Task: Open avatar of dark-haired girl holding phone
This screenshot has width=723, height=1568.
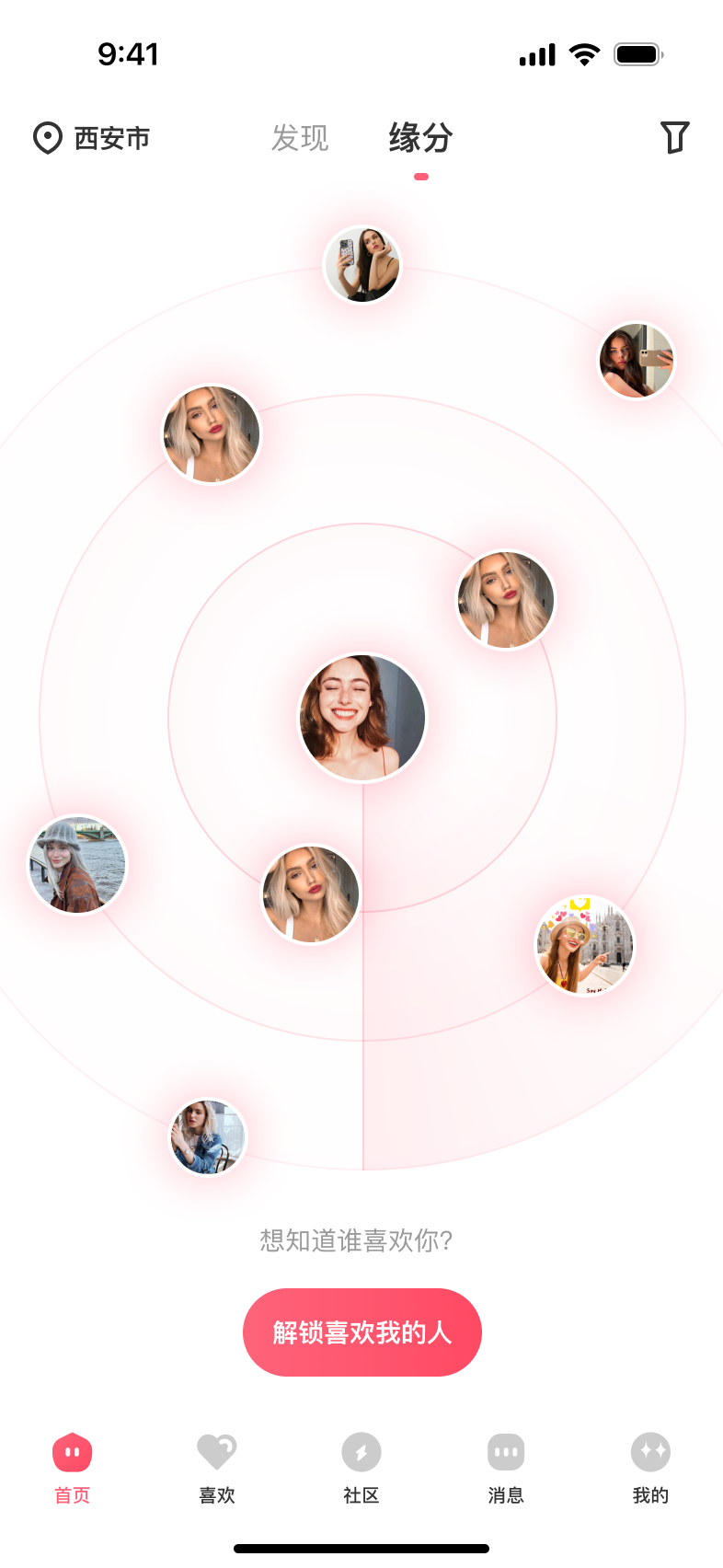Action: pos(637,361)
